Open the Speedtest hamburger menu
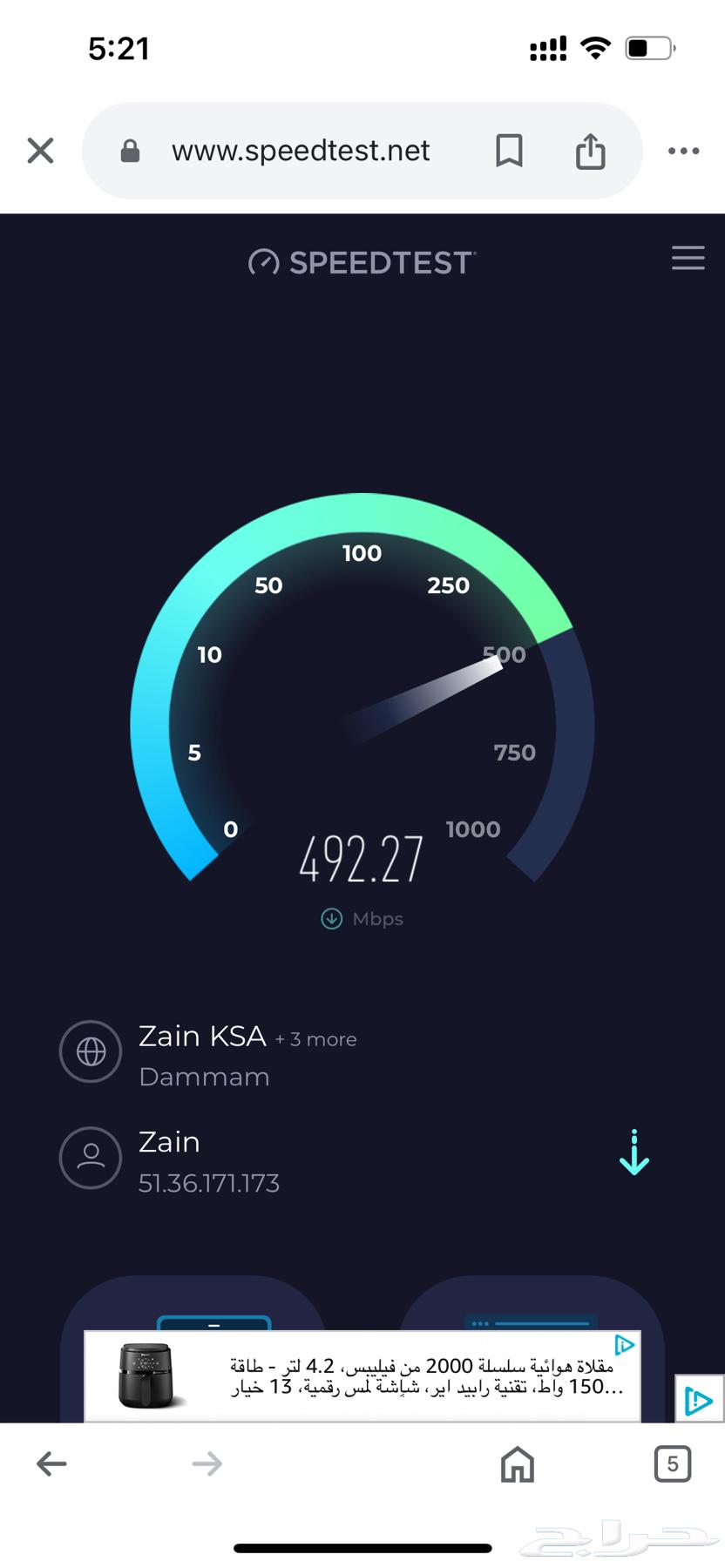The height and width of the screenshot is (1568, 725). click(x=688, y=259)
